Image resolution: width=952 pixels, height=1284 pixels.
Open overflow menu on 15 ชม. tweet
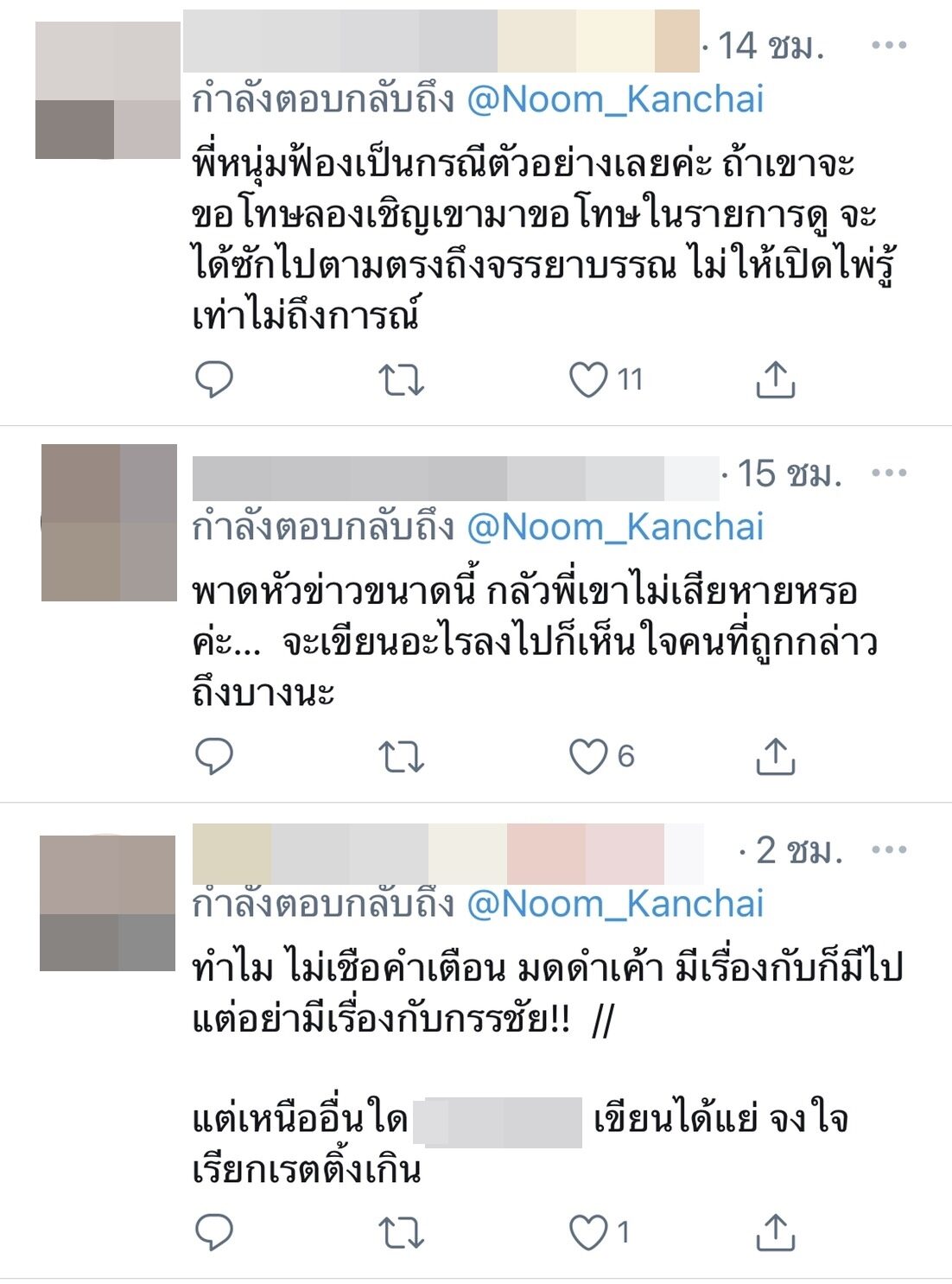point(889,473)
